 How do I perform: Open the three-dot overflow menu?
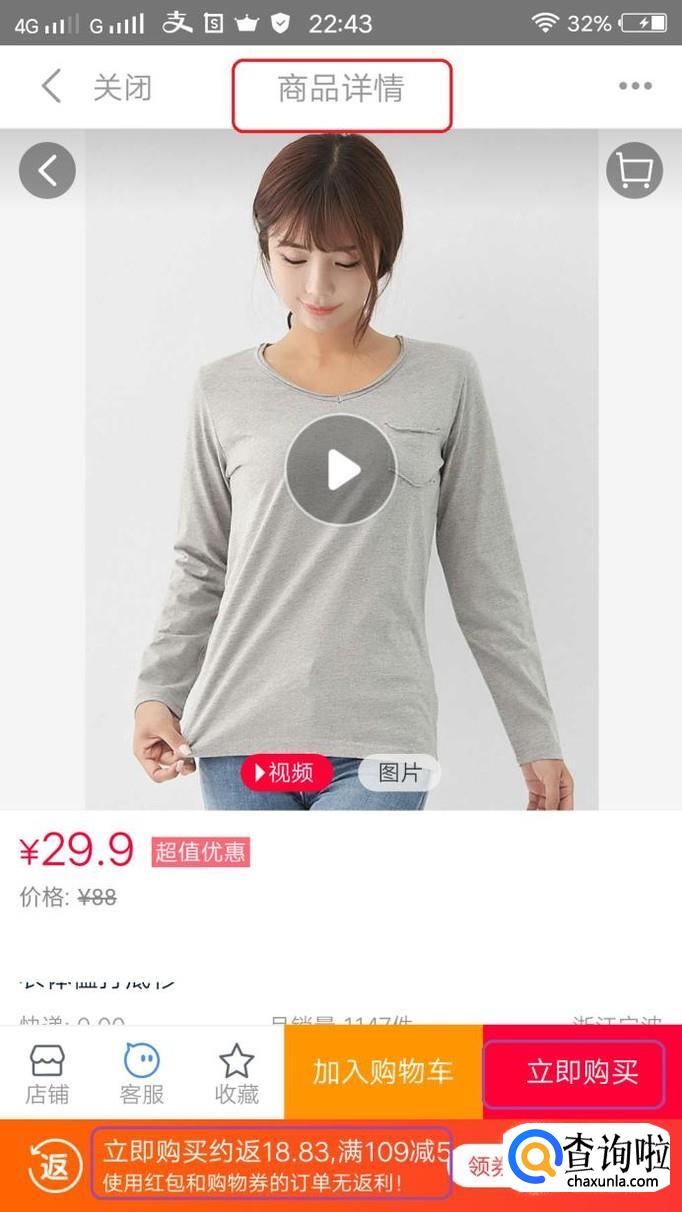(x=635, y=87)
